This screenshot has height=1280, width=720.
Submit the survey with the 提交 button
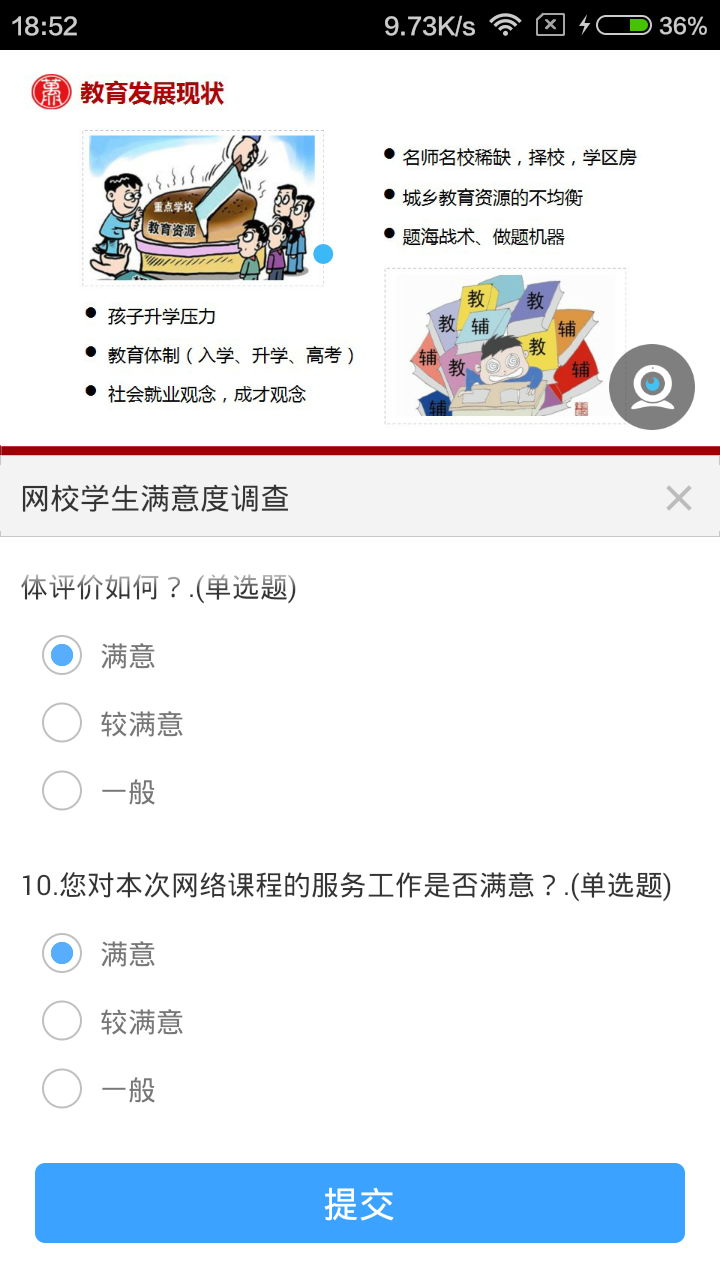point(360,1203)
